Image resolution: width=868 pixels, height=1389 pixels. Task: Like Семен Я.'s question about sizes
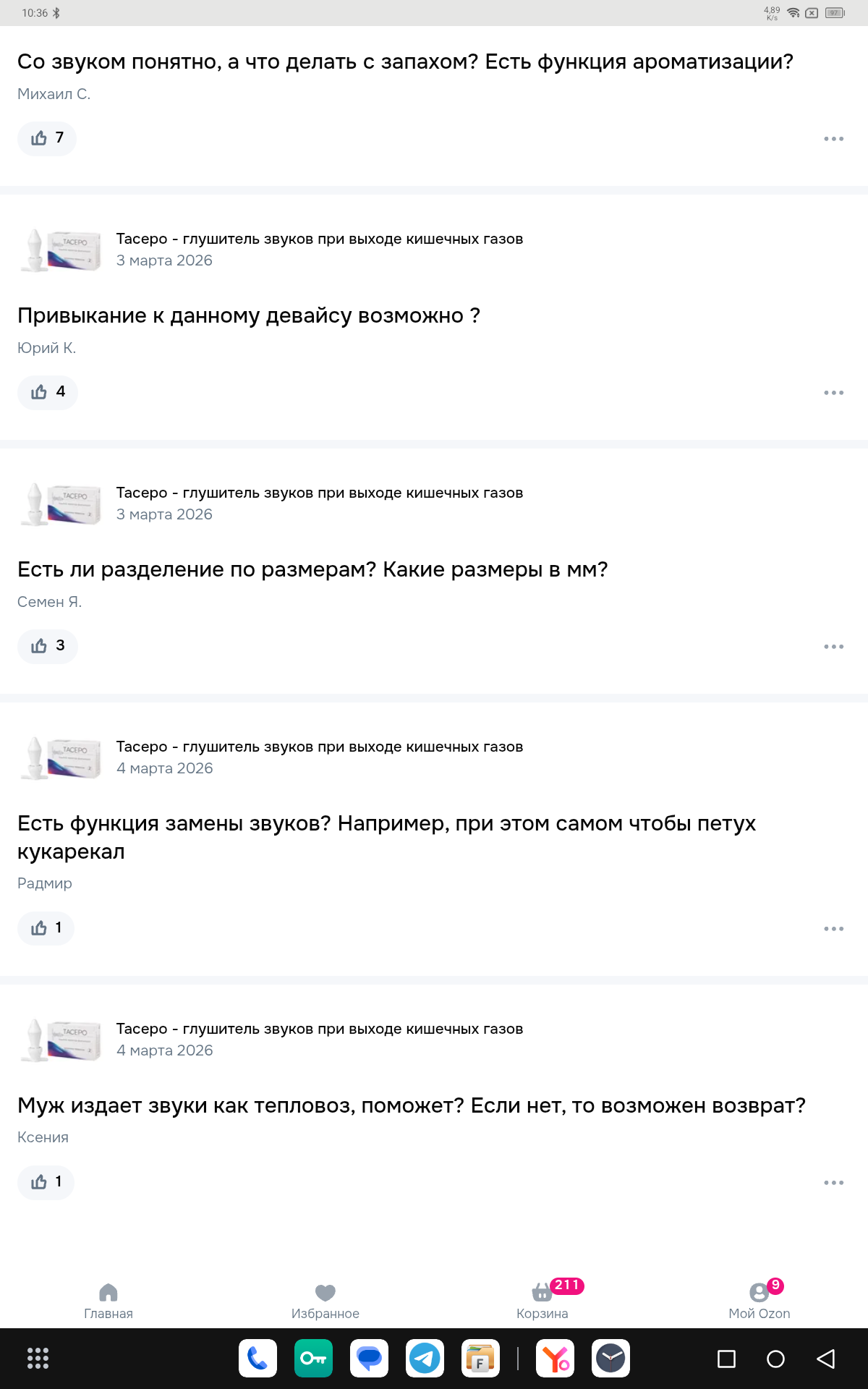tap(48, 646)
